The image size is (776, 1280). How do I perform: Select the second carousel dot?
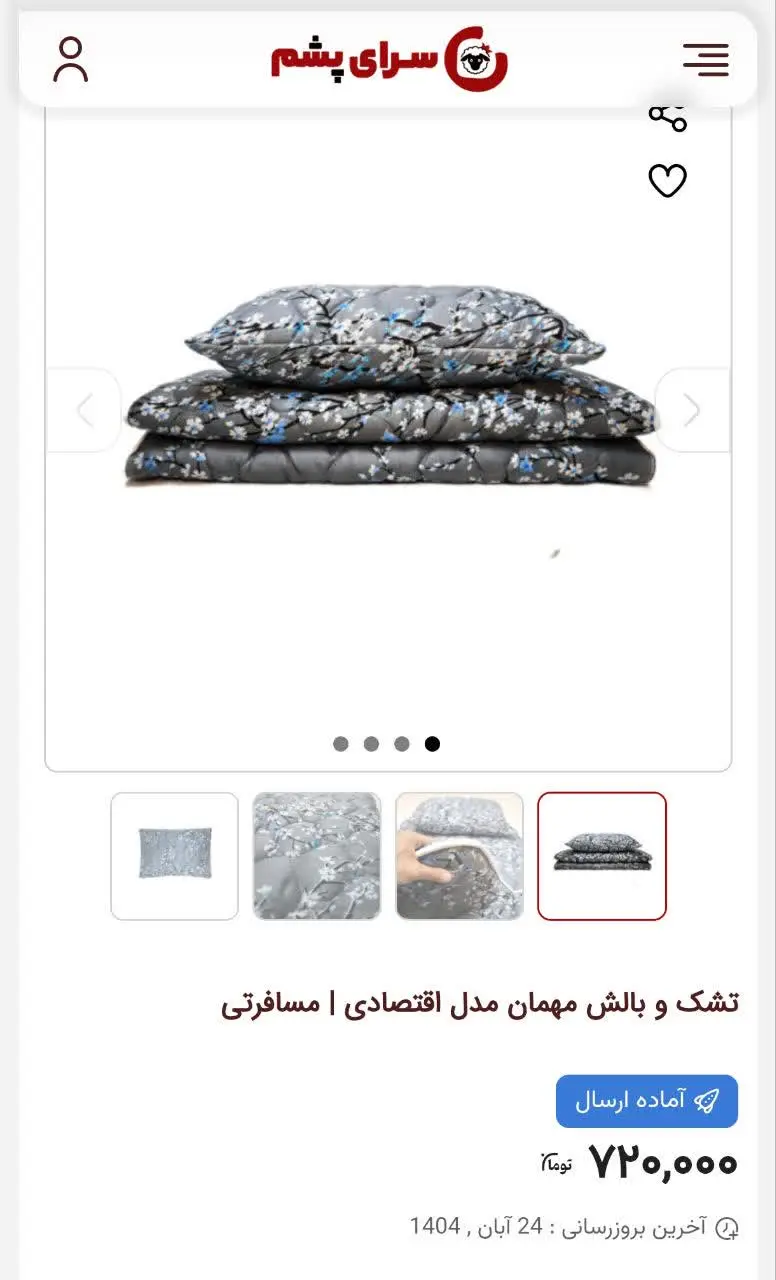371,743
